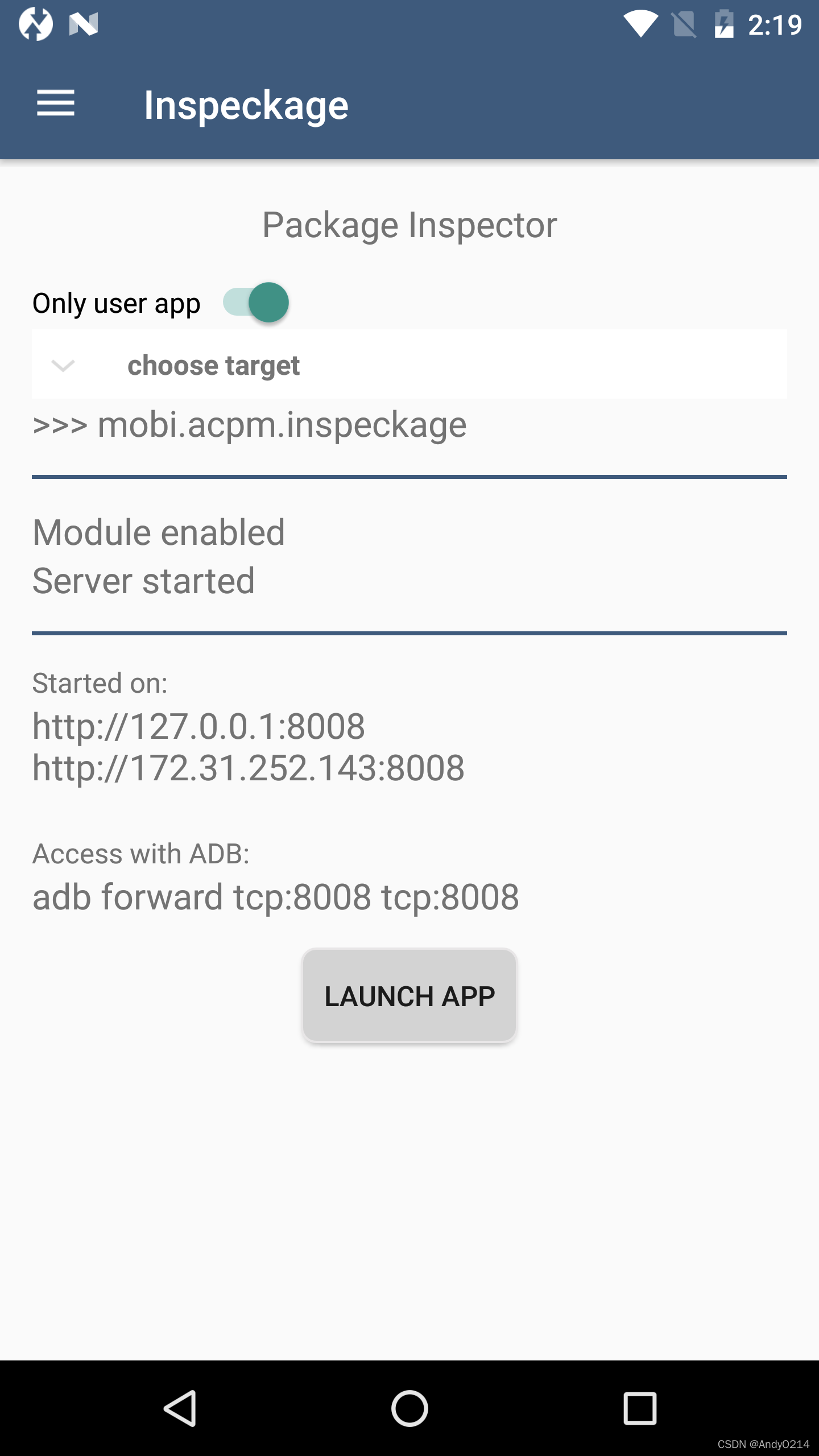
Task: Go back using the system back button
Action: [x=181, y=1409]
